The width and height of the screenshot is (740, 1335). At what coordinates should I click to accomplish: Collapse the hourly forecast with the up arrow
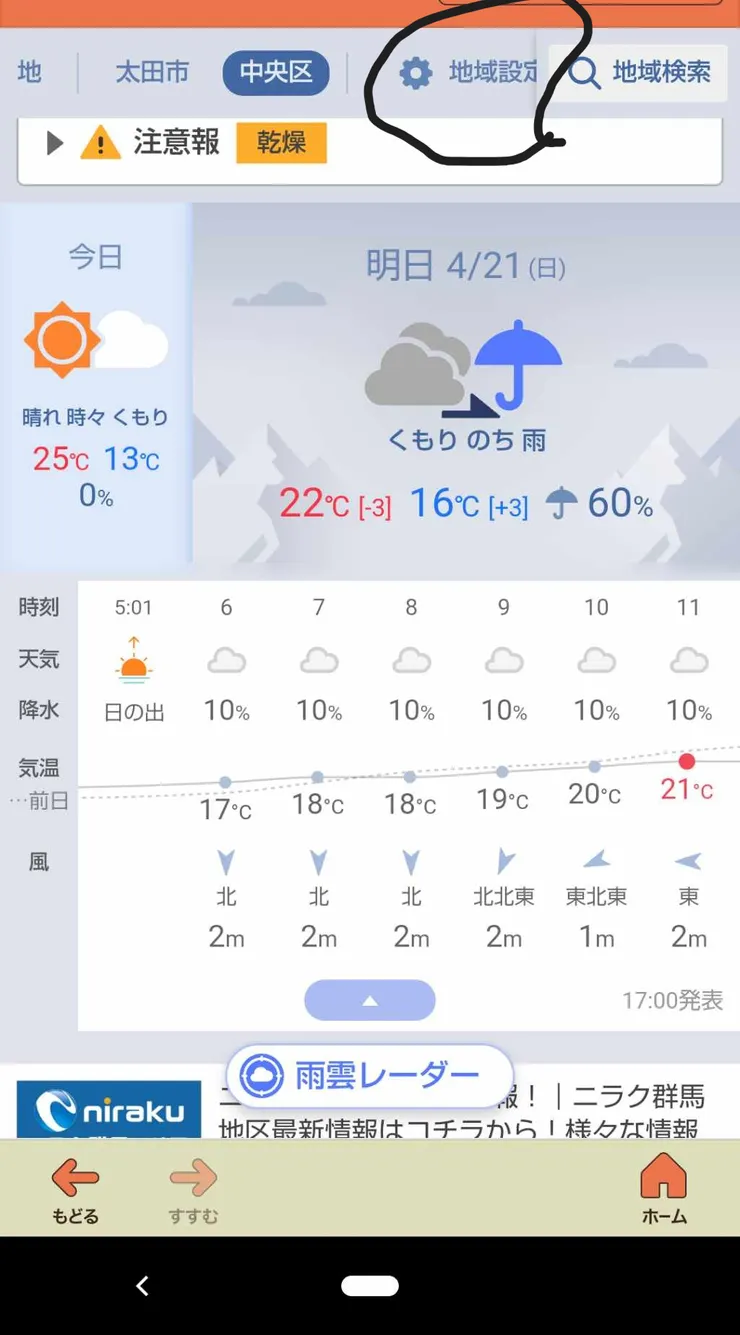(369, 1000)
